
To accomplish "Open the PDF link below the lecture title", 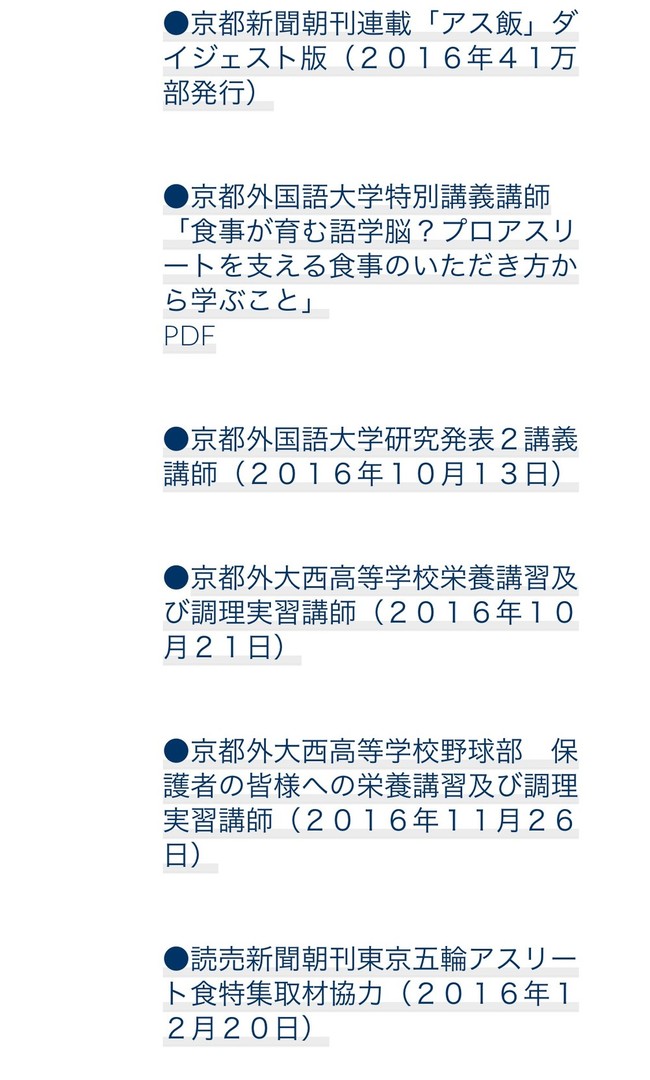I will click(x=189, y=336).
